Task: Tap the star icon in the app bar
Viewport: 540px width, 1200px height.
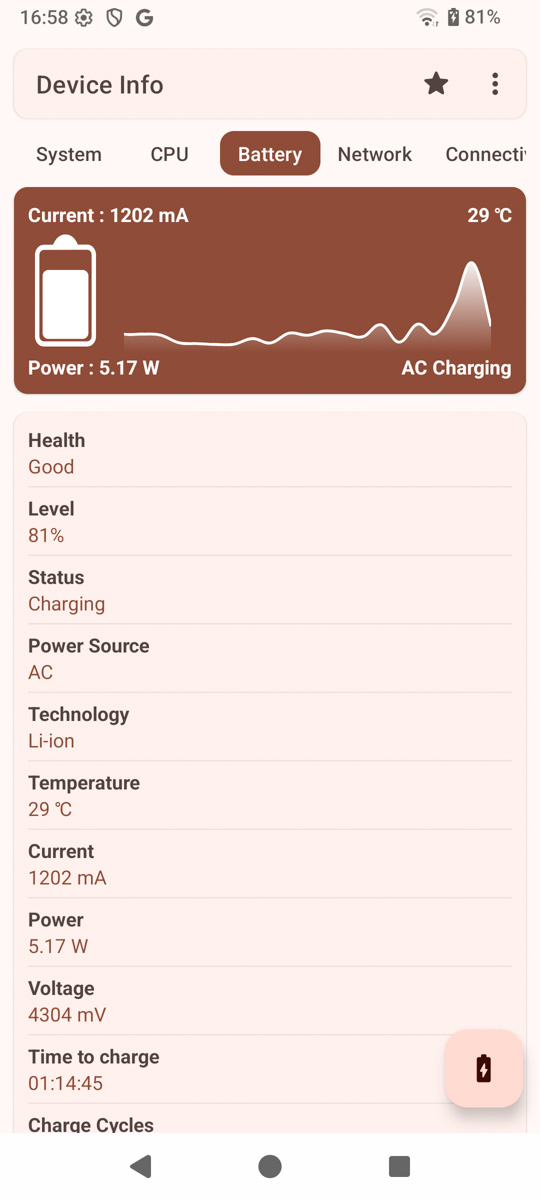Action: point(436,84)
